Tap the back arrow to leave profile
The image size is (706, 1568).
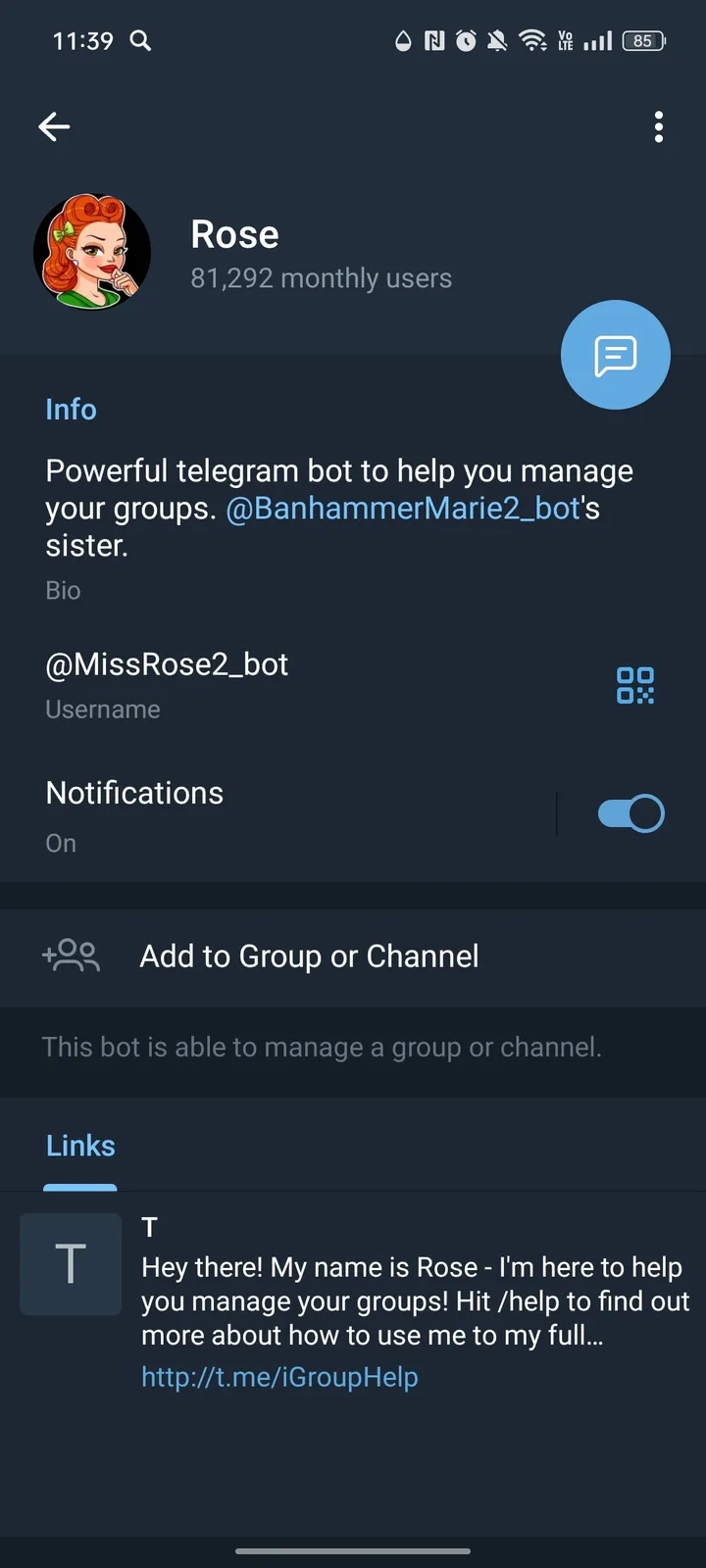pyautogui.click(x=54, y=126)
